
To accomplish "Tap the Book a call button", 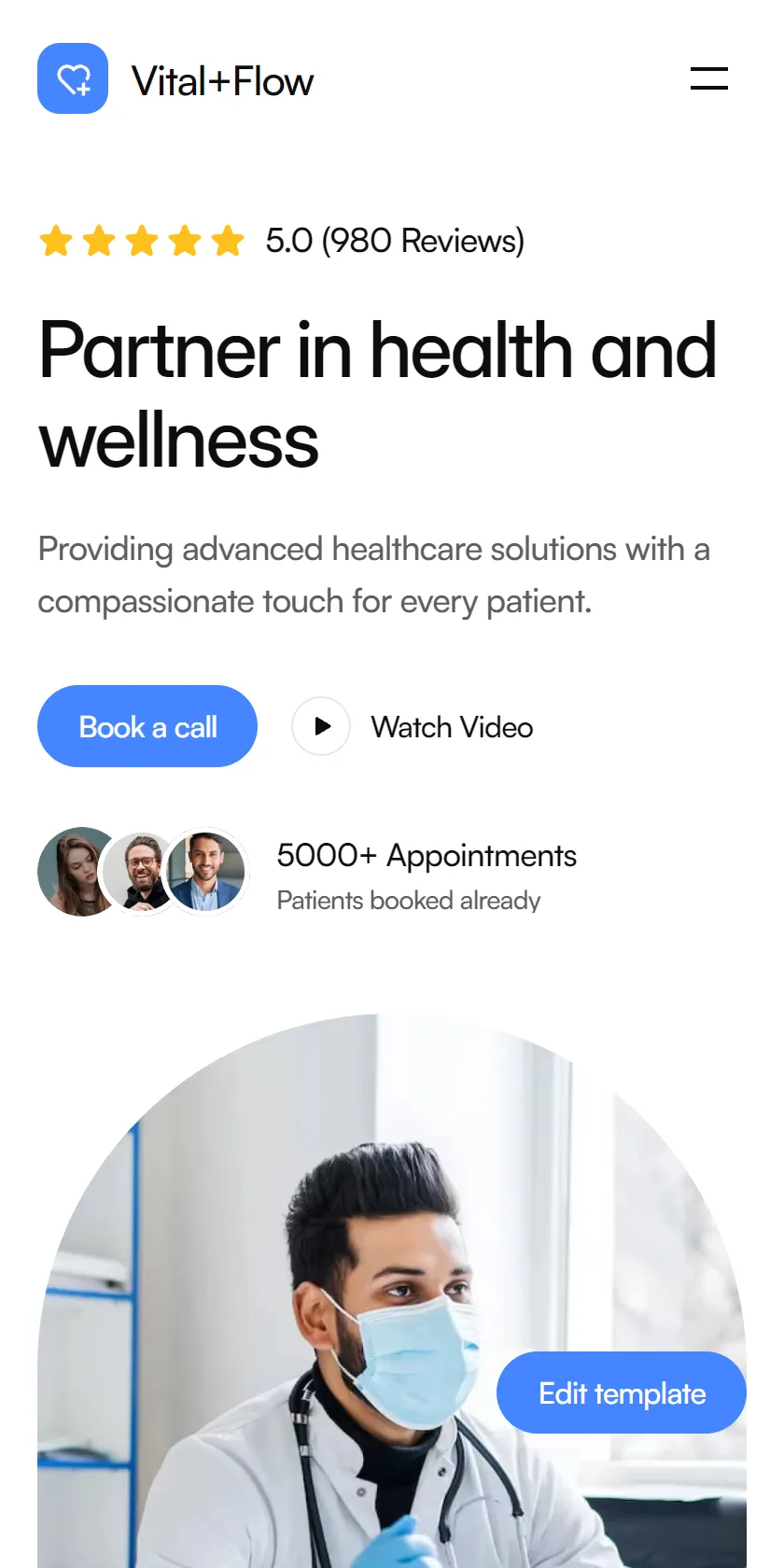I will tap(147, 726).
